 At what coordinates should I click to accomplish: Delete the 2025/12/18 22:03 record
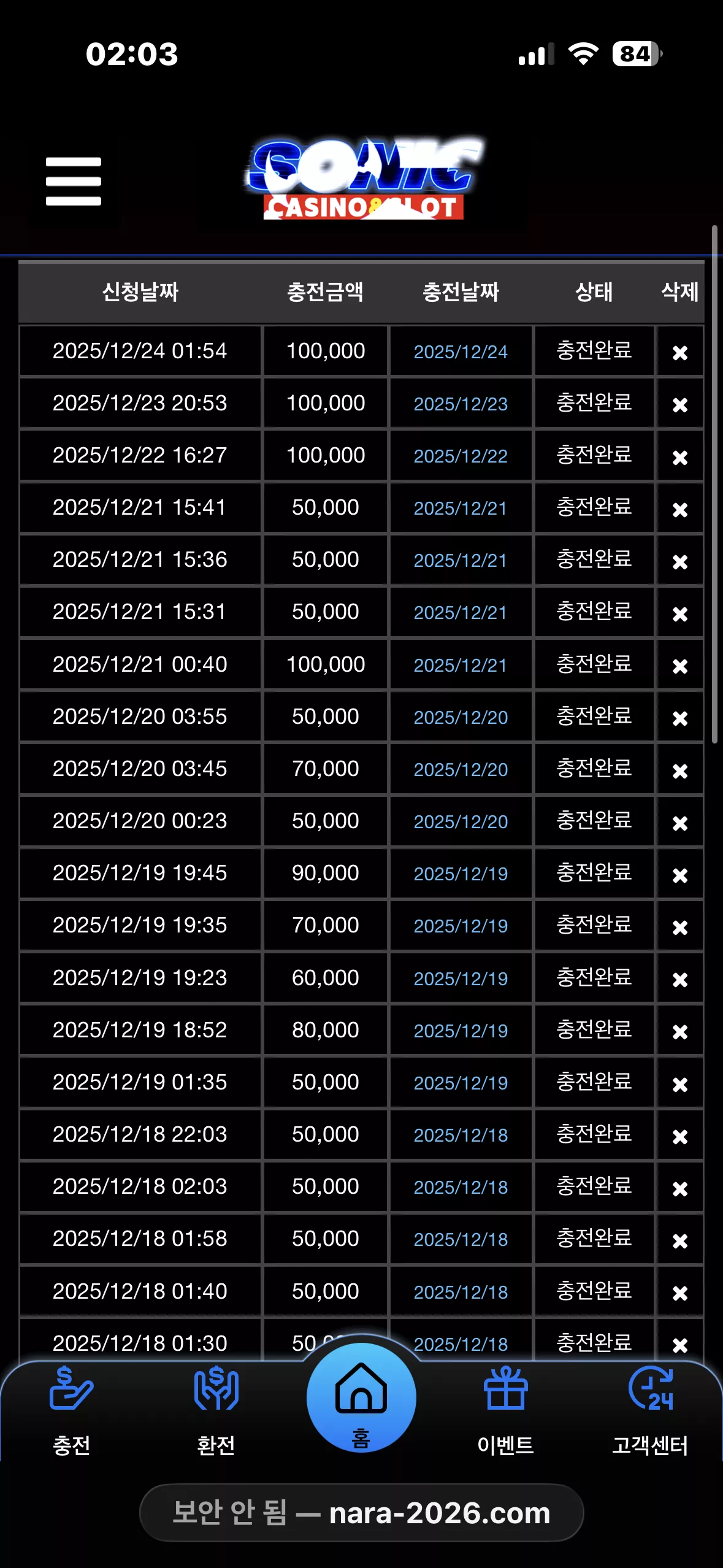tap(679, 1136)
